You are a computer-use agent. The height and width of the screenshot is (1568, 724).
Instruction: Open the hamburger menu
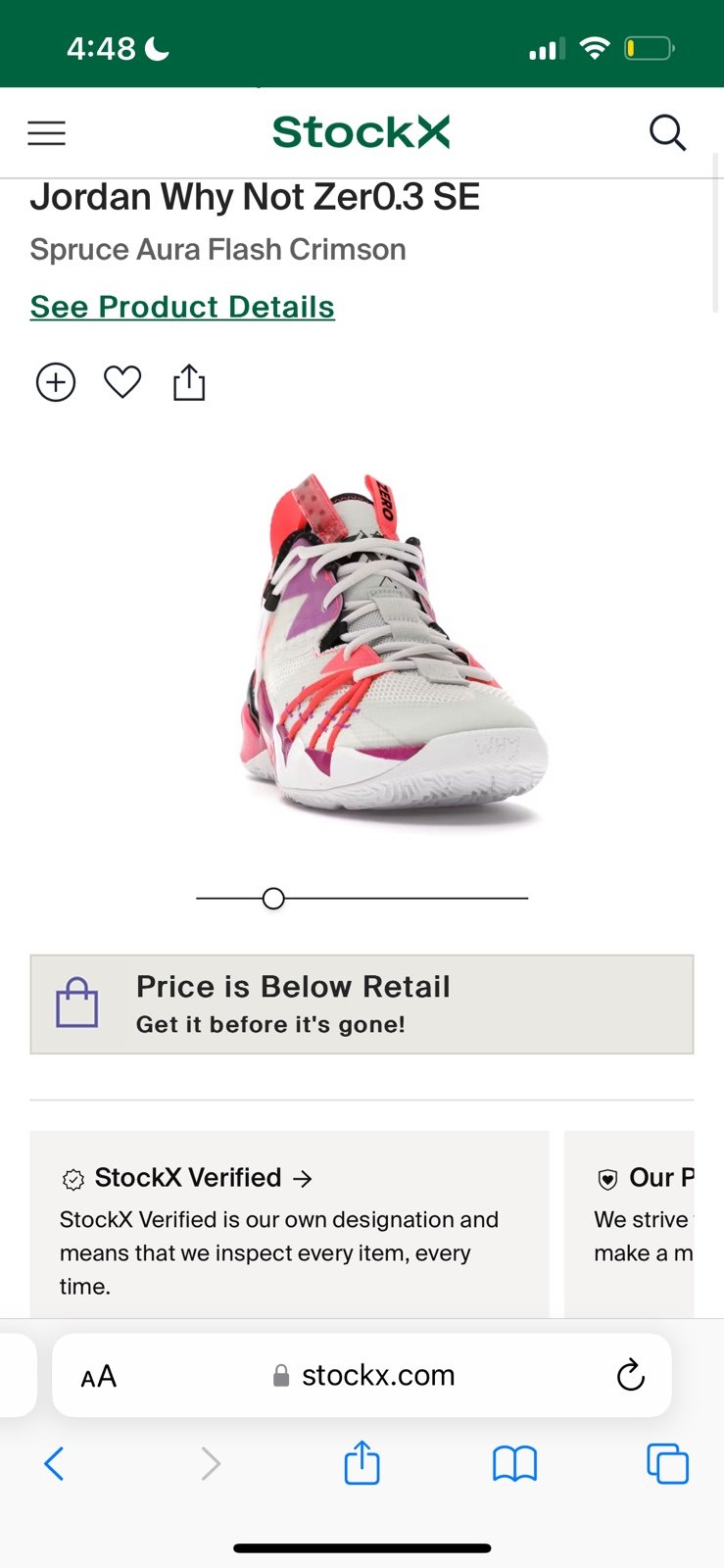(46, 133)
